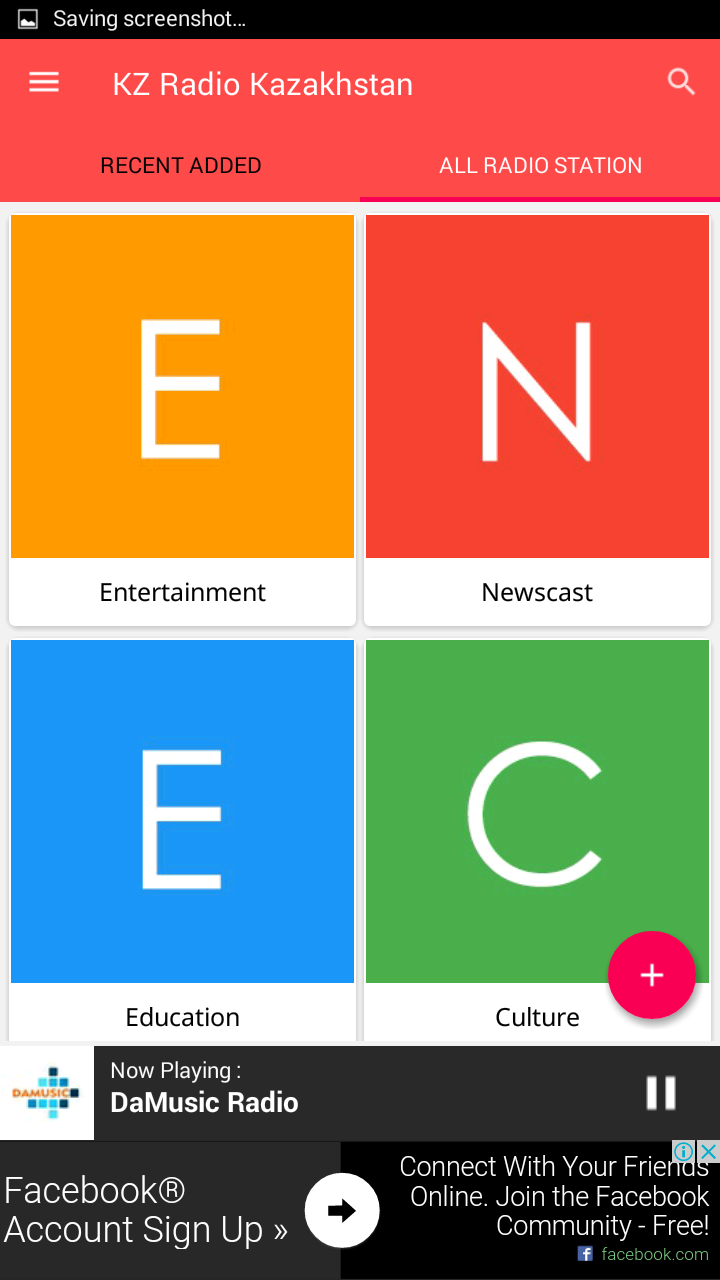The image size is (720, 1280).
Task: Pause DaMusic Radio playback
Action: pyautogui.click(x=660, y=1093)
